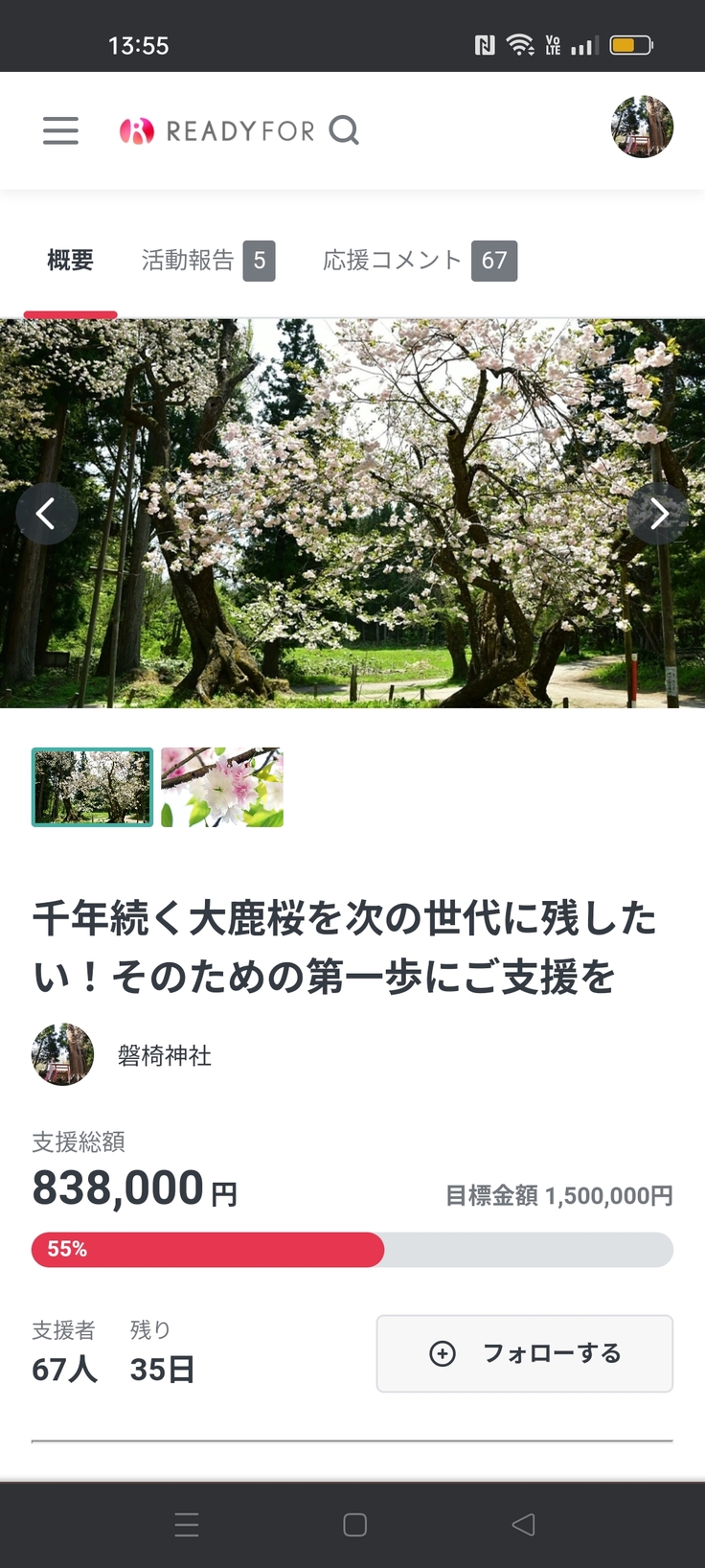705x1568 pixels.
Task: Select the pink blossom close-up thumbnail
Action: pos(222,787)
